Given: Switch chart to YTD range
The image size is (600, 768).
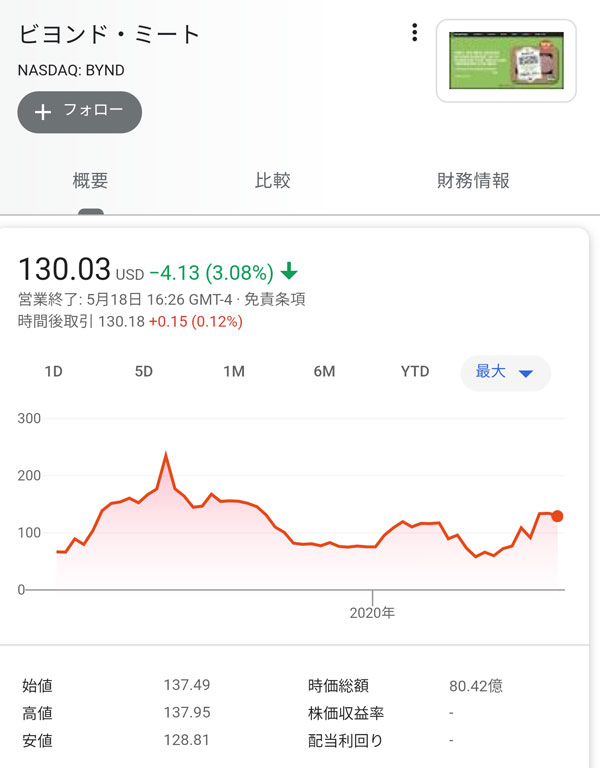Looking at the screenshot, I should point(415,372).
